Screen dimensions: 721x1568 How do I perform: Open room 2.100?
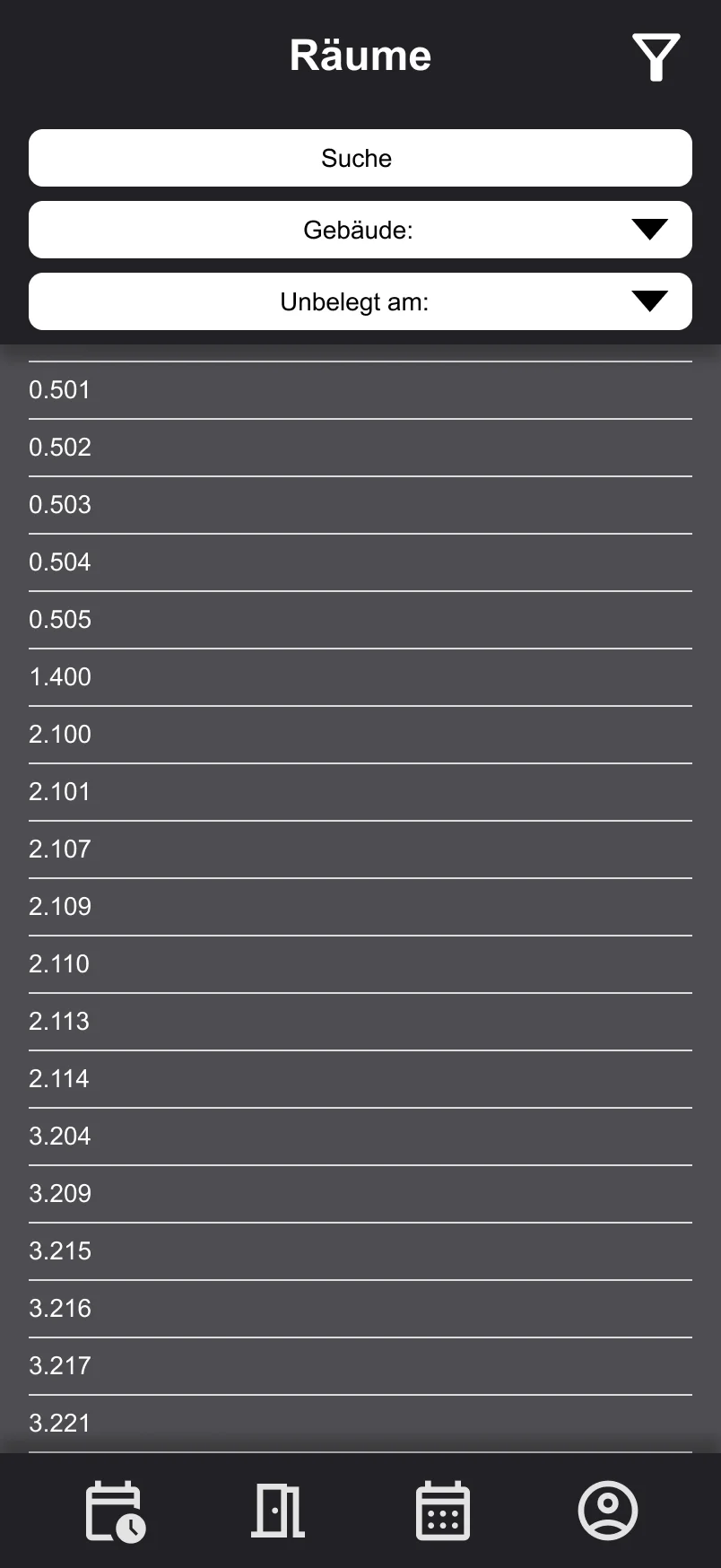click(360, 735)
